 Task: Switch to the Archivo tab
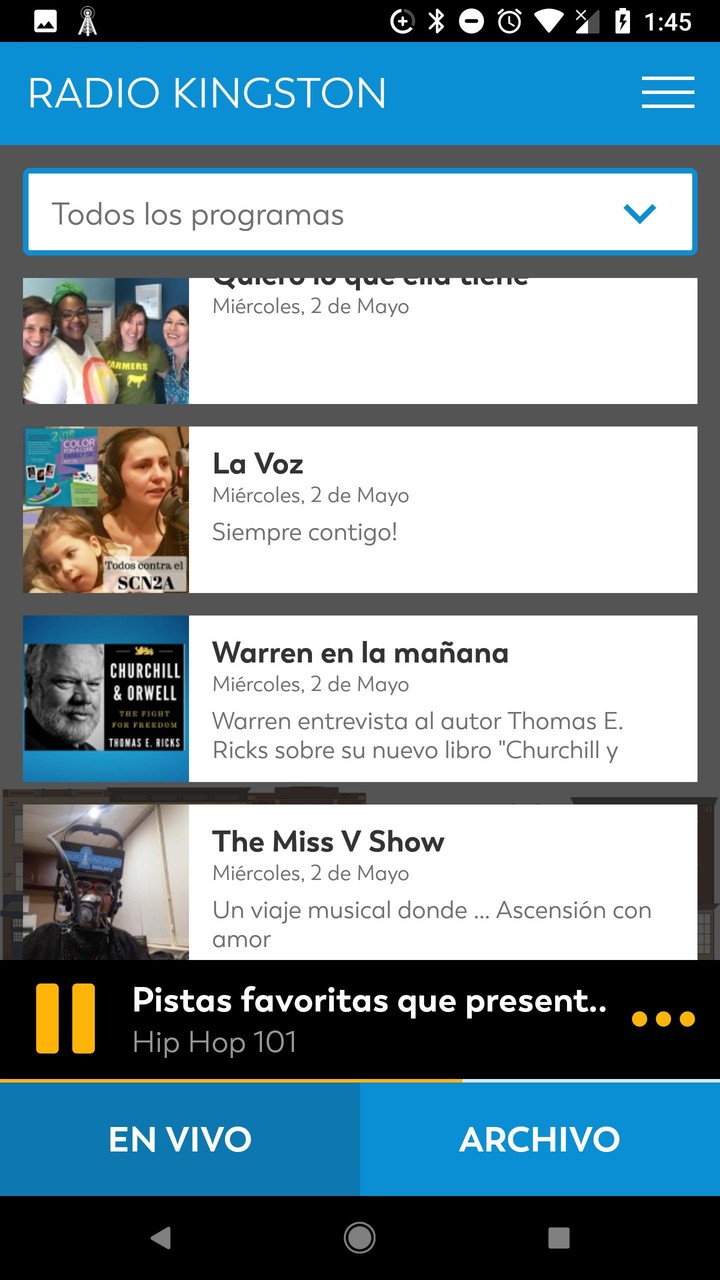pos(540,1139)
